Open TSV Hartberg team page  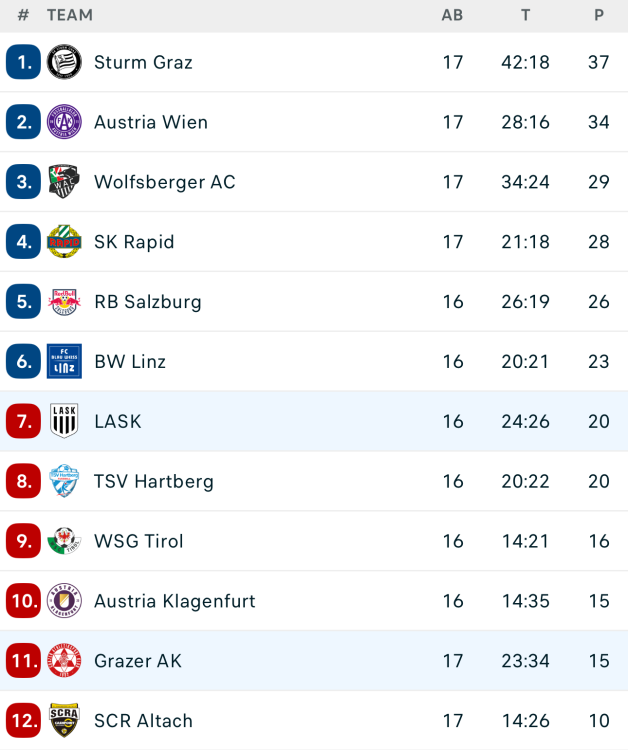click(154, 482)
